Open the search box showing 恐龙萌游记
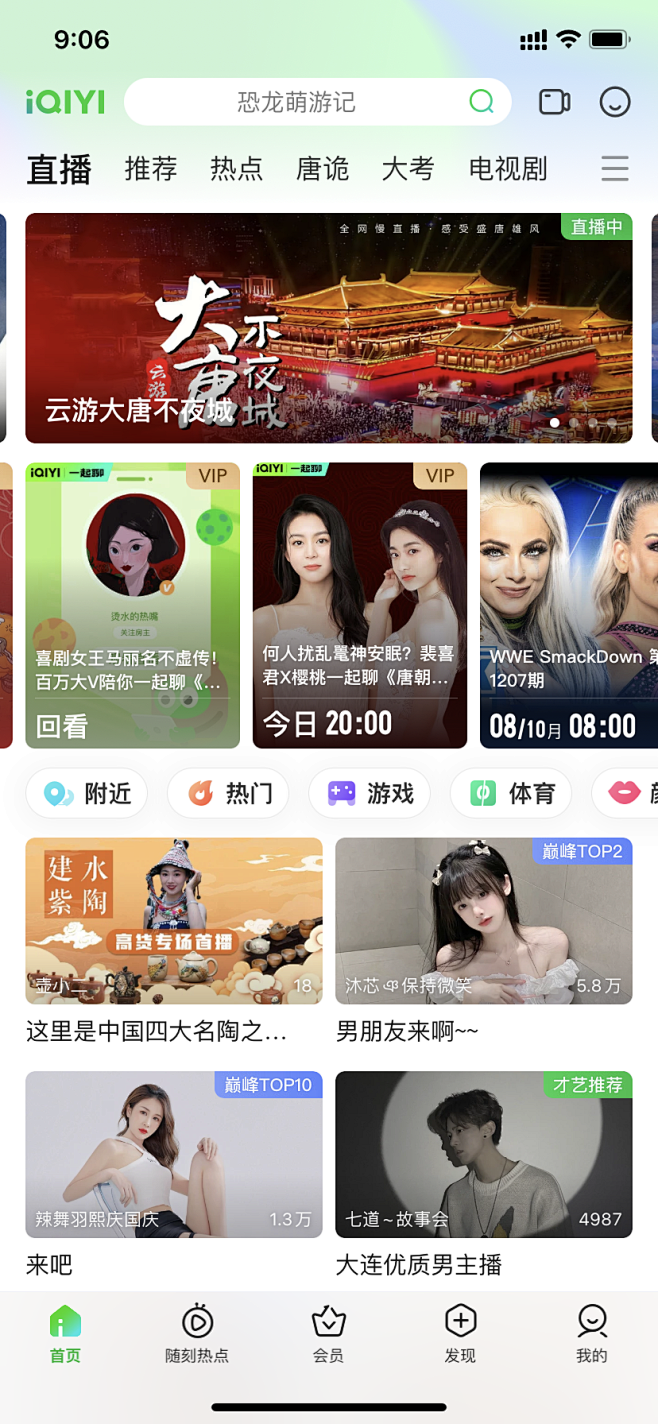 tap(296, 102)
